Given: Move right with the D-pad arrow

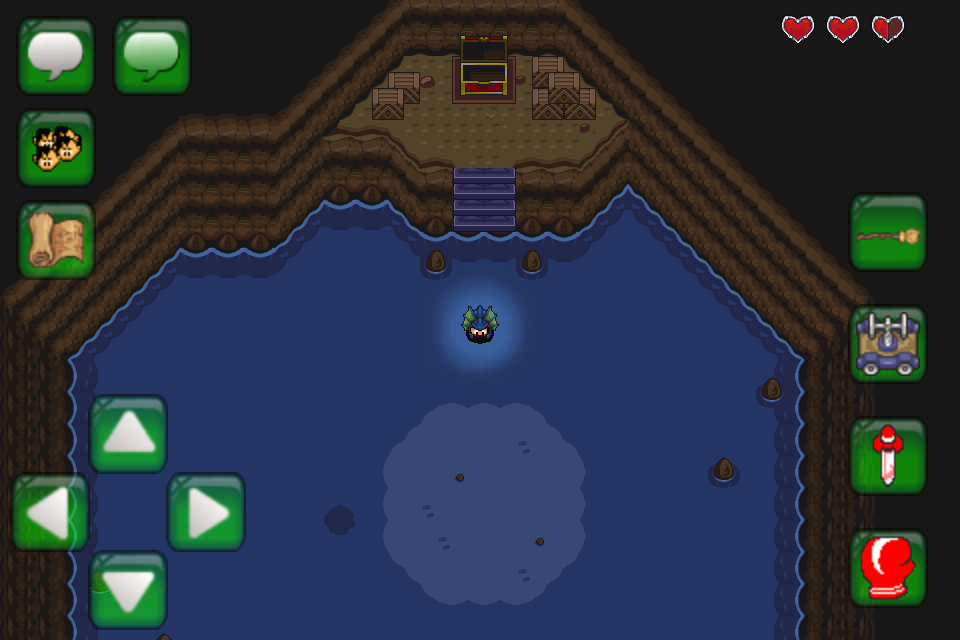Looking at the screenshot, I should [206, 512].
